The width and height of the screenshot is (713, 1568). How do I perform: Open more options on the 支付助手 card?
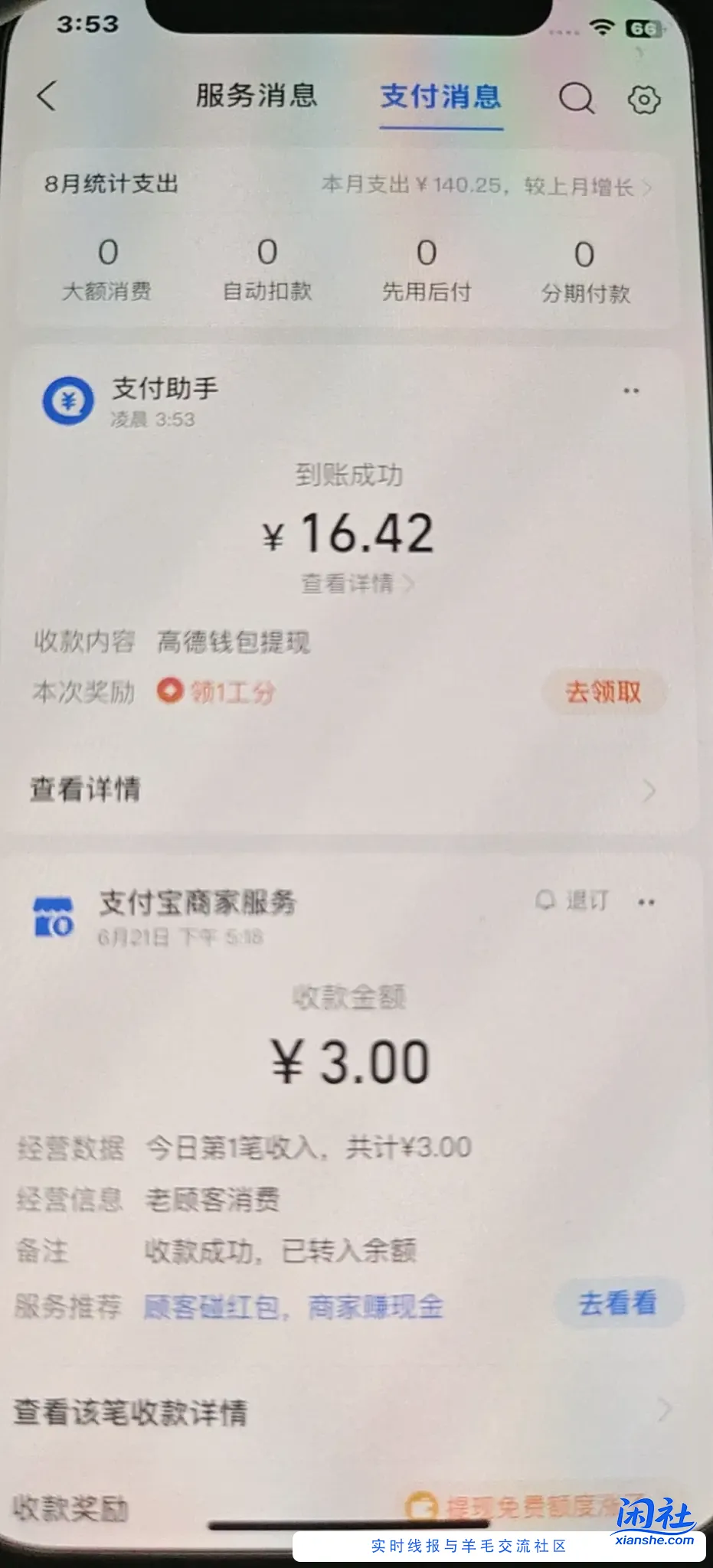click(x=631, y=390)
